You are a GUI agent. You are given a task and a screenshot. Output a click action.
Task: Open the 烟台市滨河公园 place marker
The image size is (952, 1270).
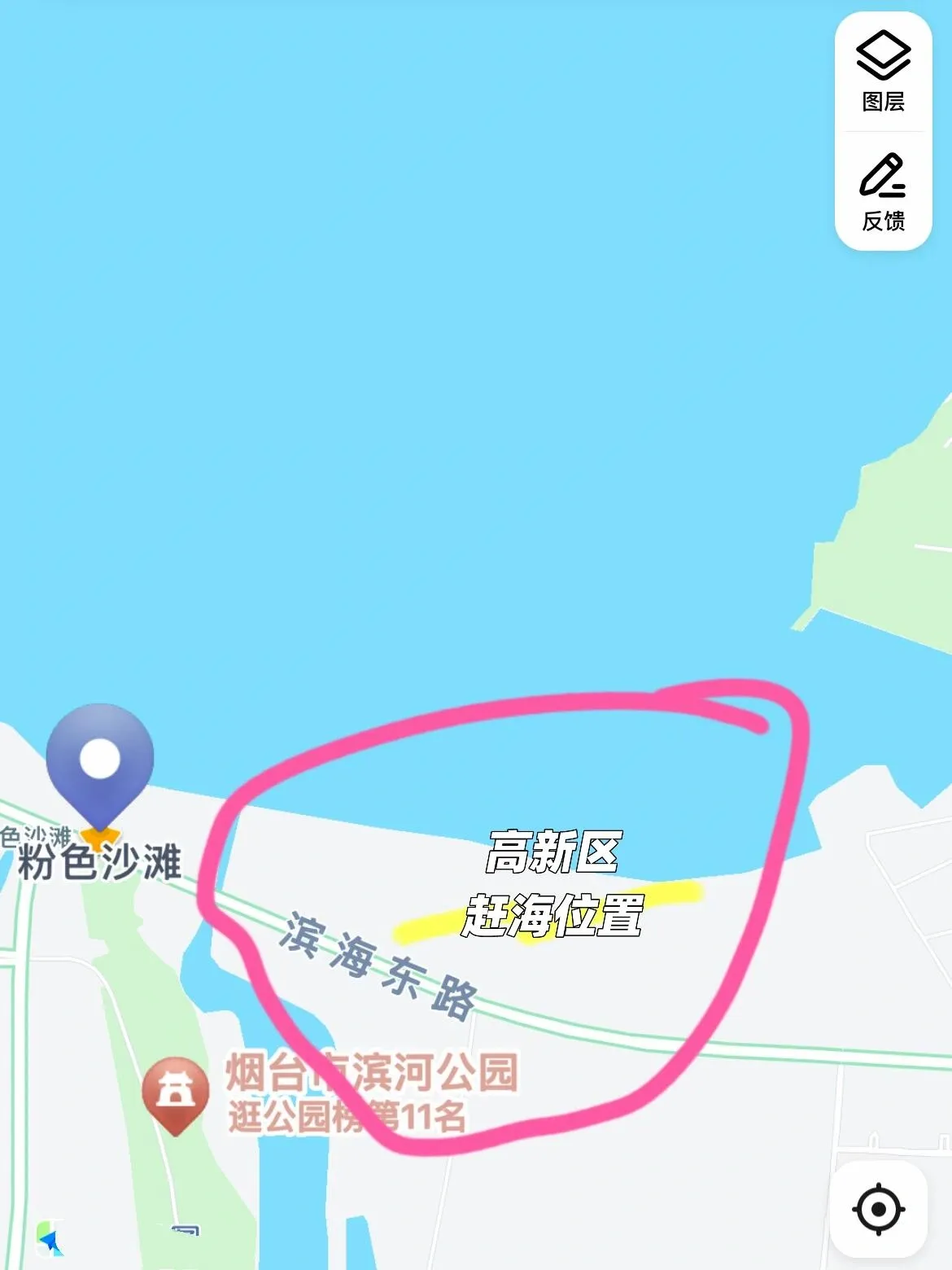pyautogui.click(x=175, y=1092)
